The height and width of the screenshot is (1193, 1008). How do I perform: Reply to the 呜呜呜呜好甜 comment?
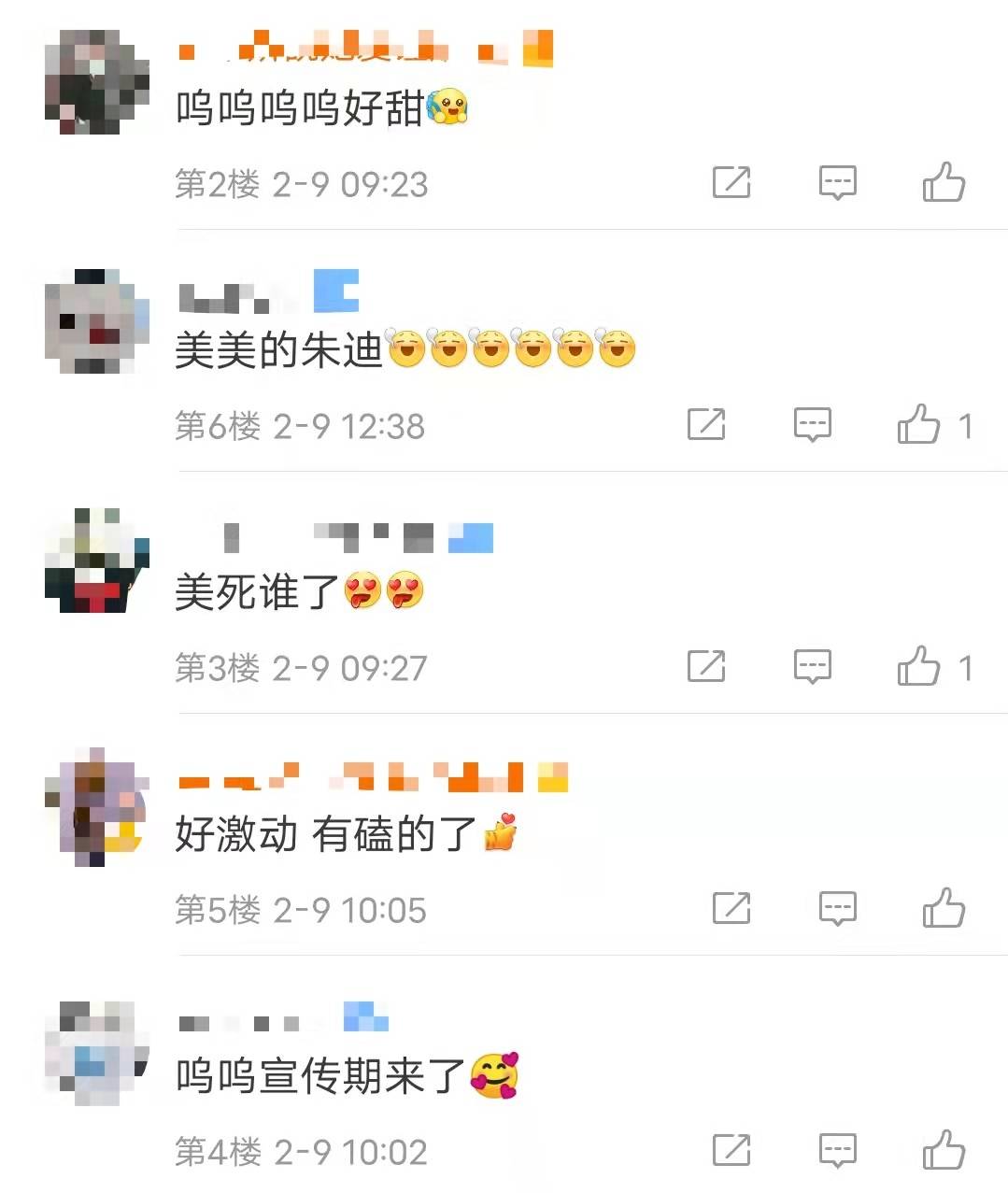(837, 182)
